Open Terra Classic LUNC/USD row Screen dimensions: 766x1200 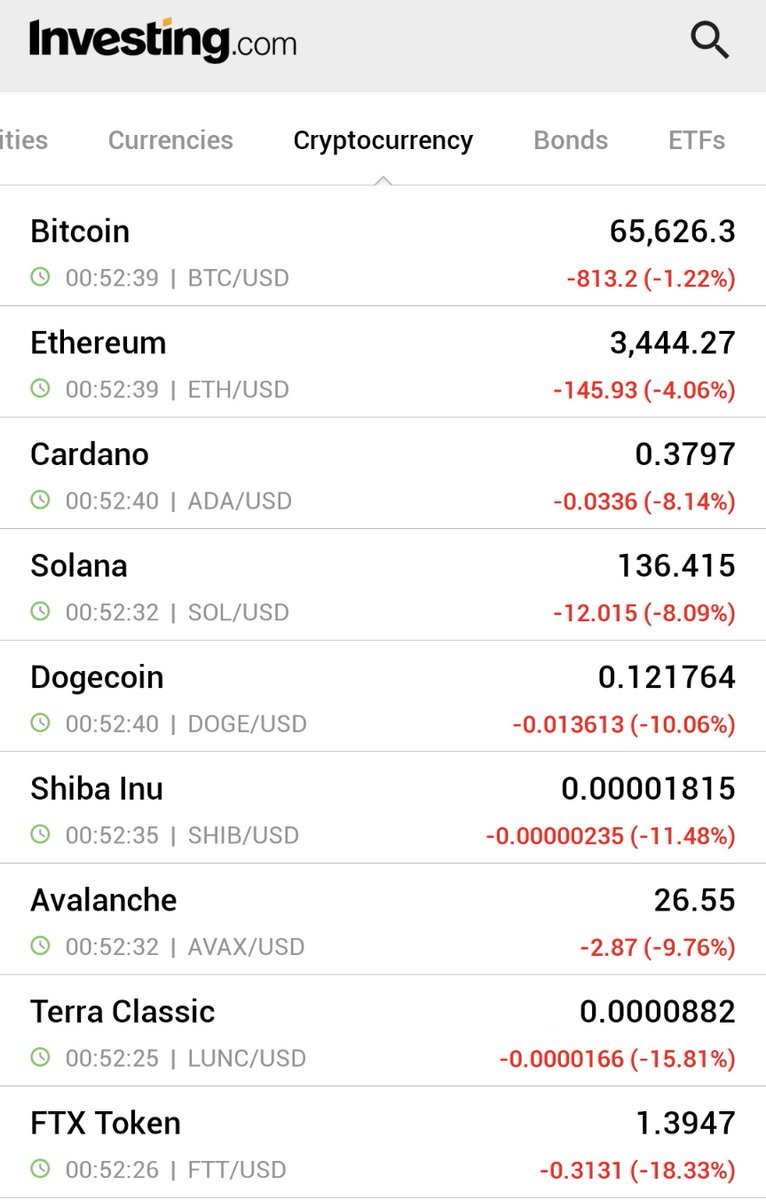click(383, 1031)
